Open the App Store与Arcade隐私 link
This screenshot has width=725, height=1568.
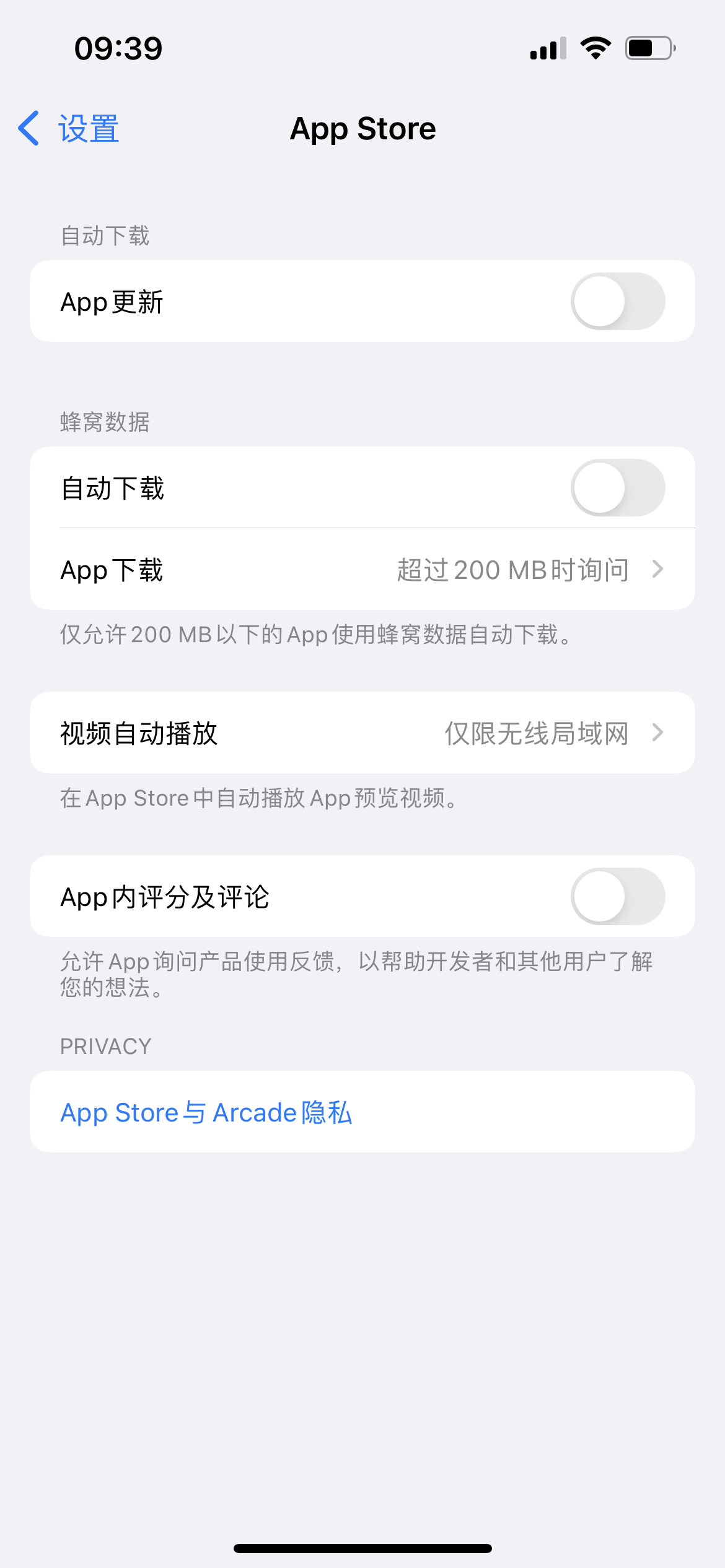point(206,1112)
